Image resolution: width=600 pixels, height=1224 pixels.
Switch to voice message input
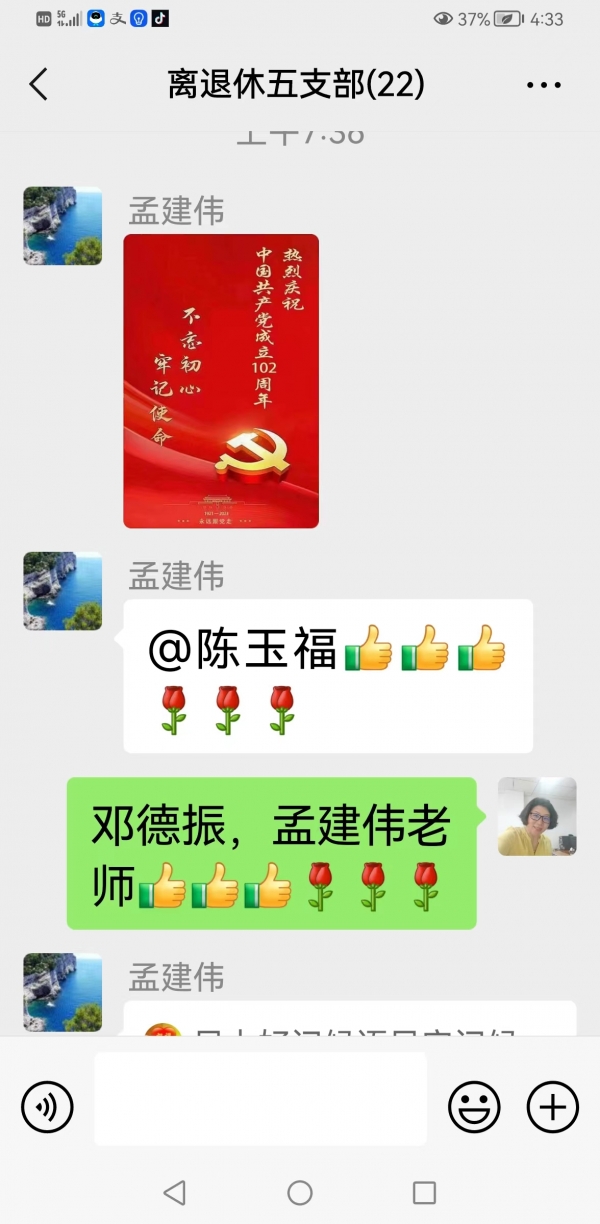(47, 1107)
